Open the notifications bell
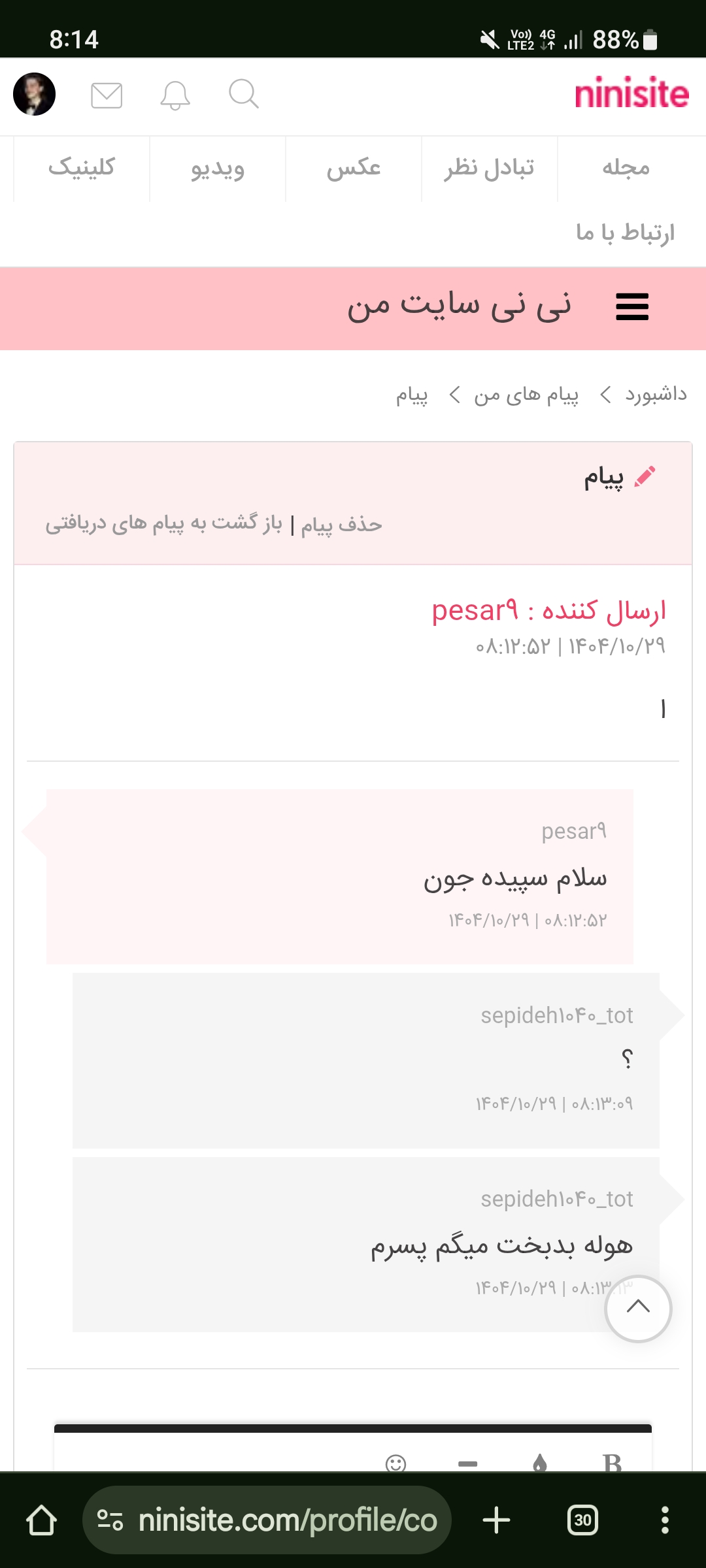 coord(175,95)
